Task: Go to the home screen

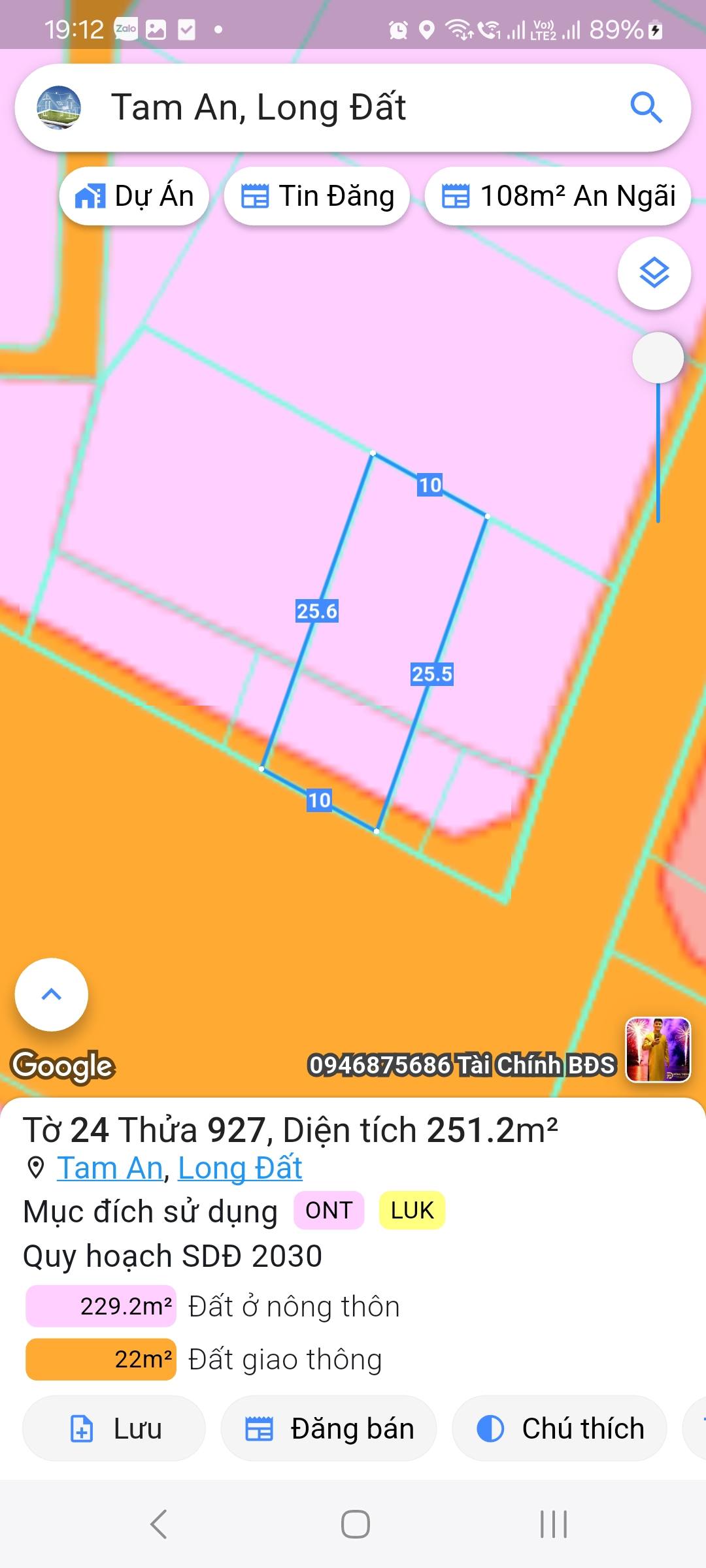Action: coord(355,1524)
